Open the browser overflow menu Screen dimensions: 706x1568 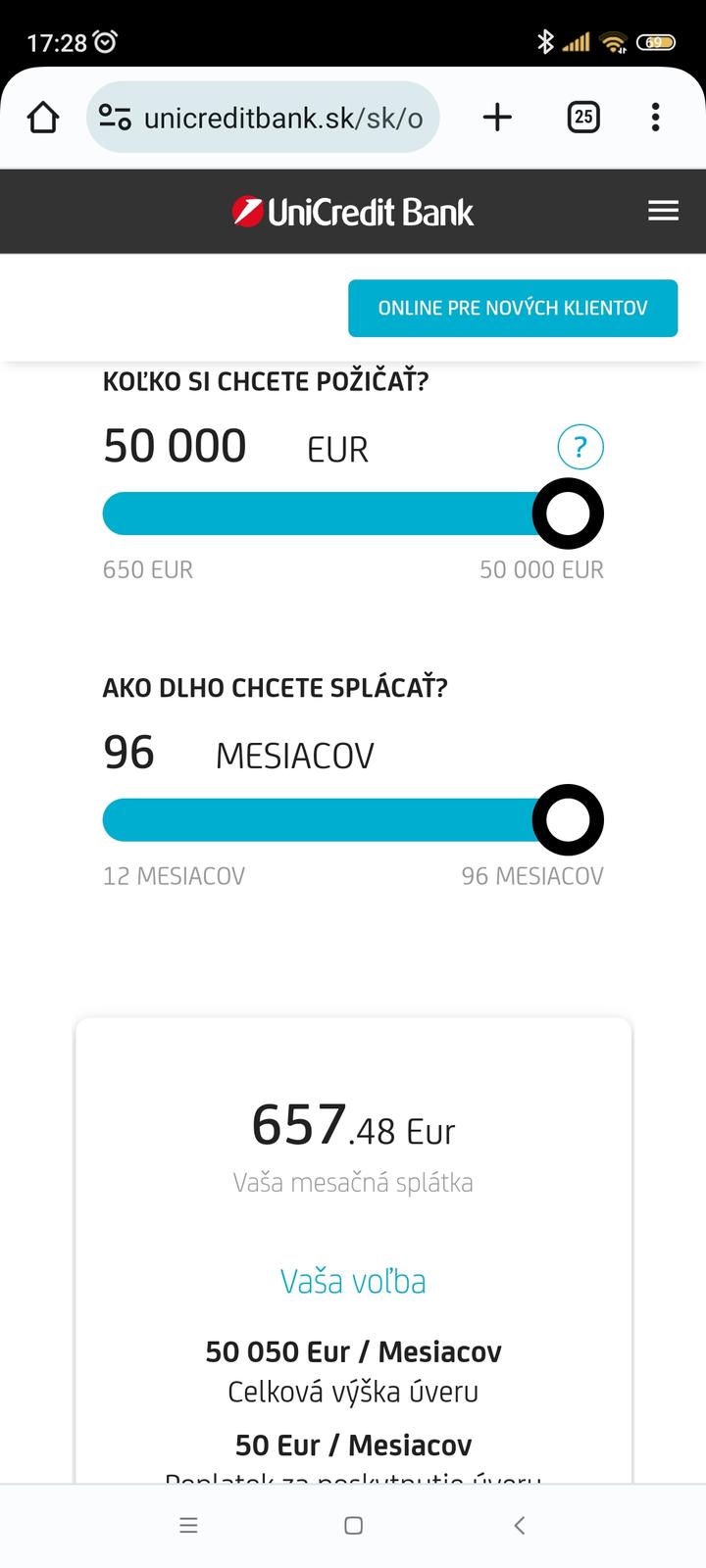coord(655,118)
